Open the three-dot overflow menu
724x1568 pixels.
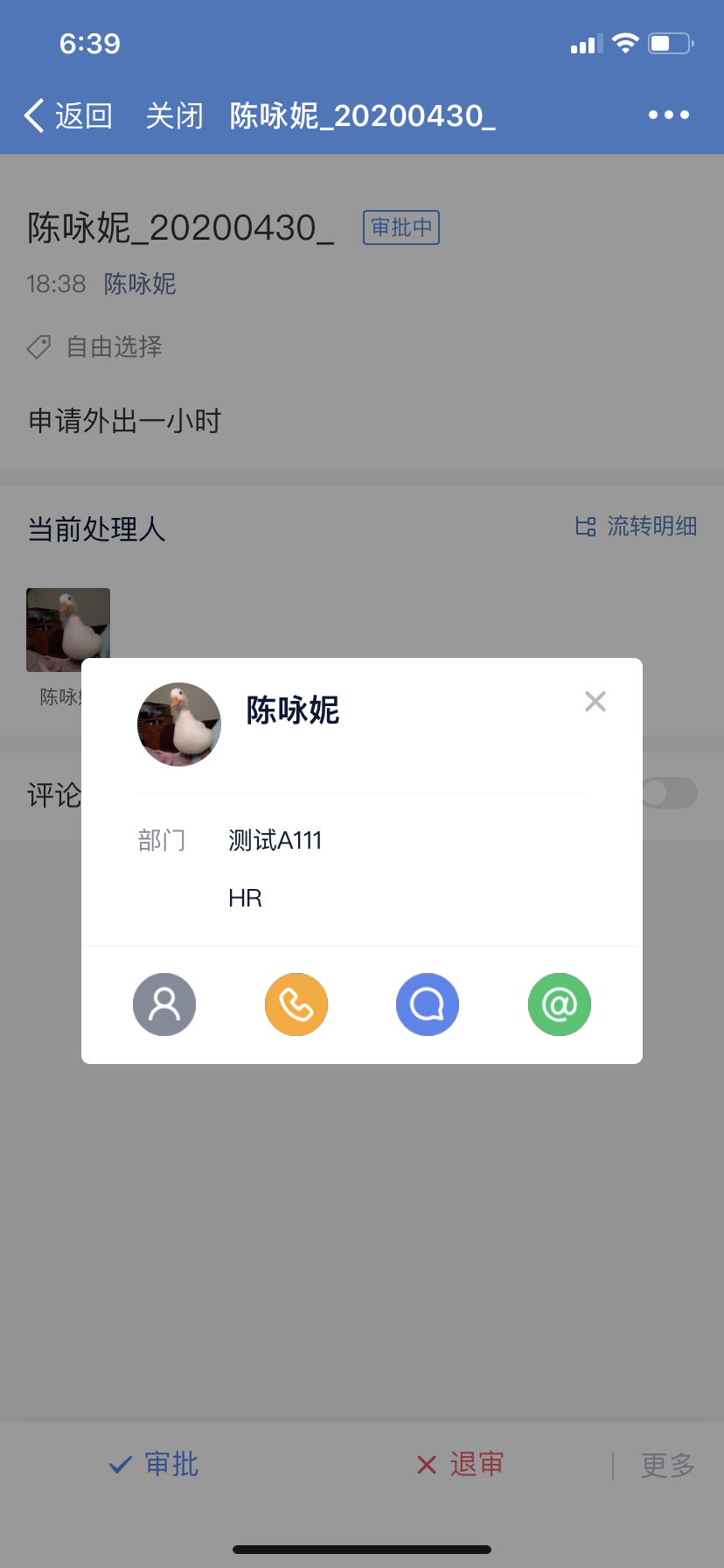click(x=669, y=115)
